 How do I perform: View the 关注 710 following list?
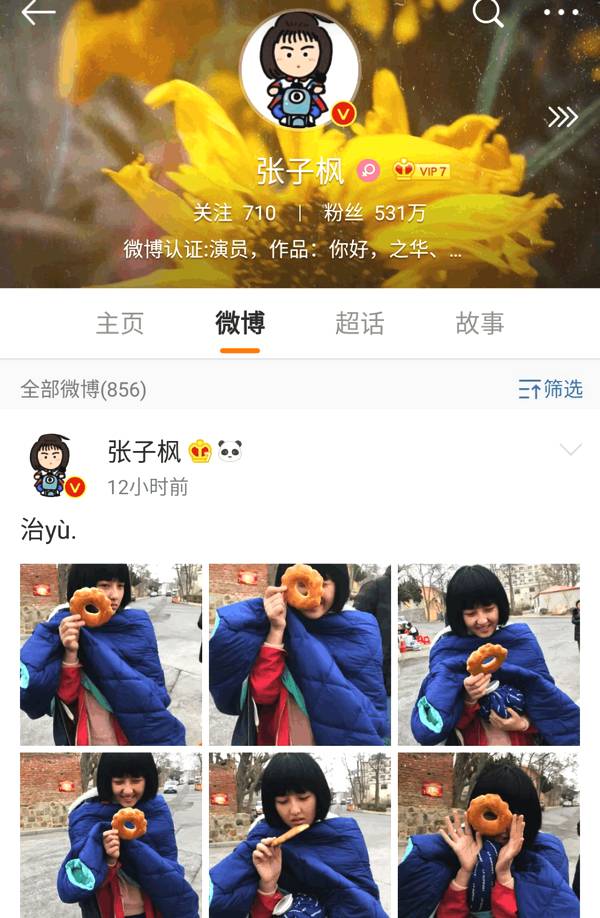point(234,213)
